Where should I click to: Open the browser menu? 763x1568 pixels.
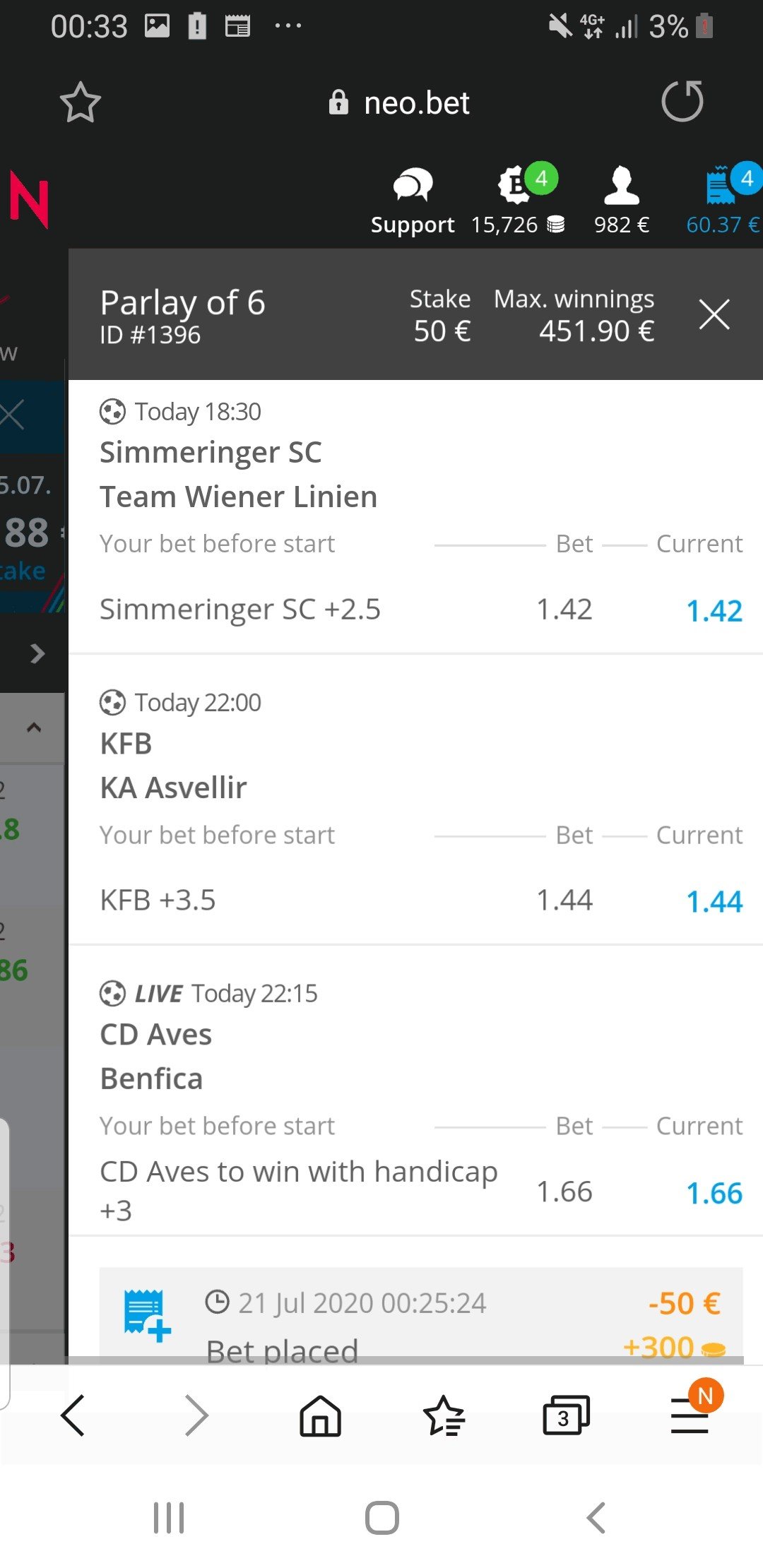click(690, 1415)
